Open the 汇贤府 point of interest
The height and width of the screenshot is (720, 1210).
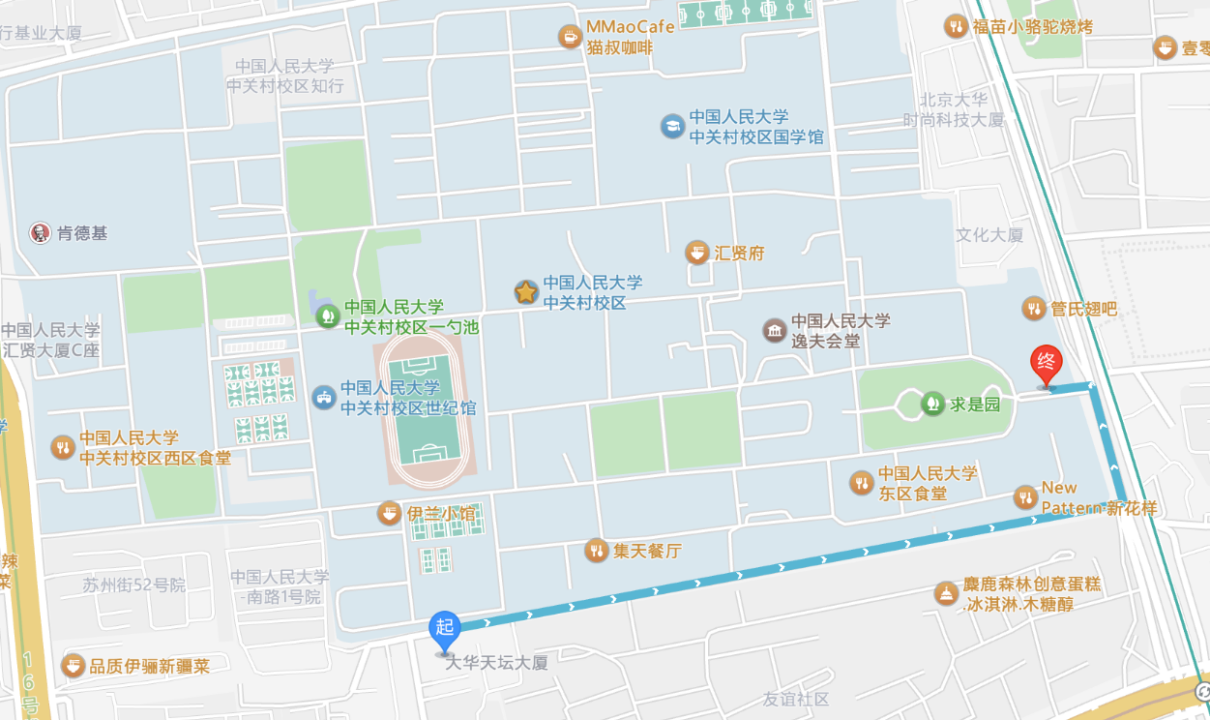coord(697,253)
